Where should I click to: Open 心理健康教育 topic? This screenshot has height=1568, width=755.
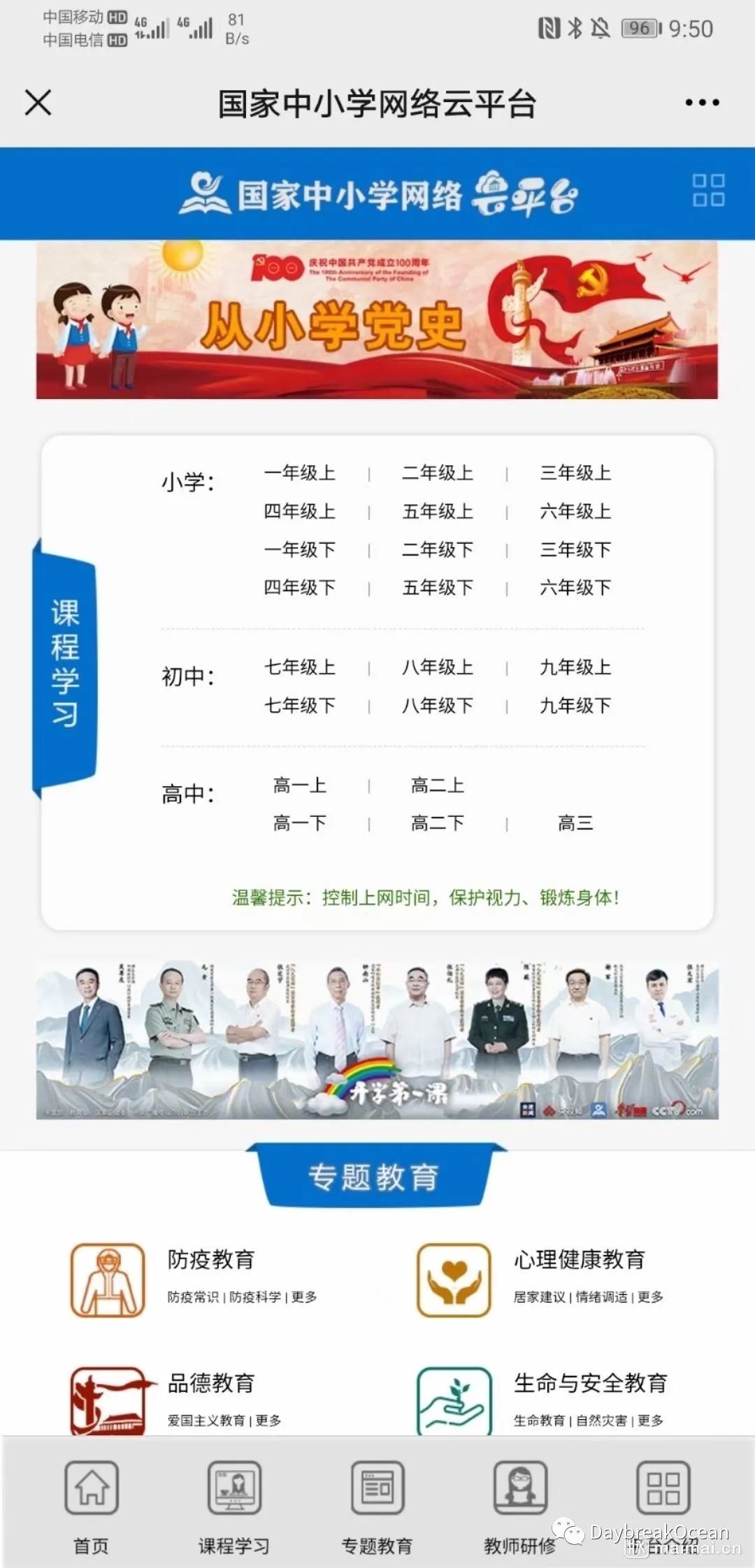click(x=579, y=1260)
